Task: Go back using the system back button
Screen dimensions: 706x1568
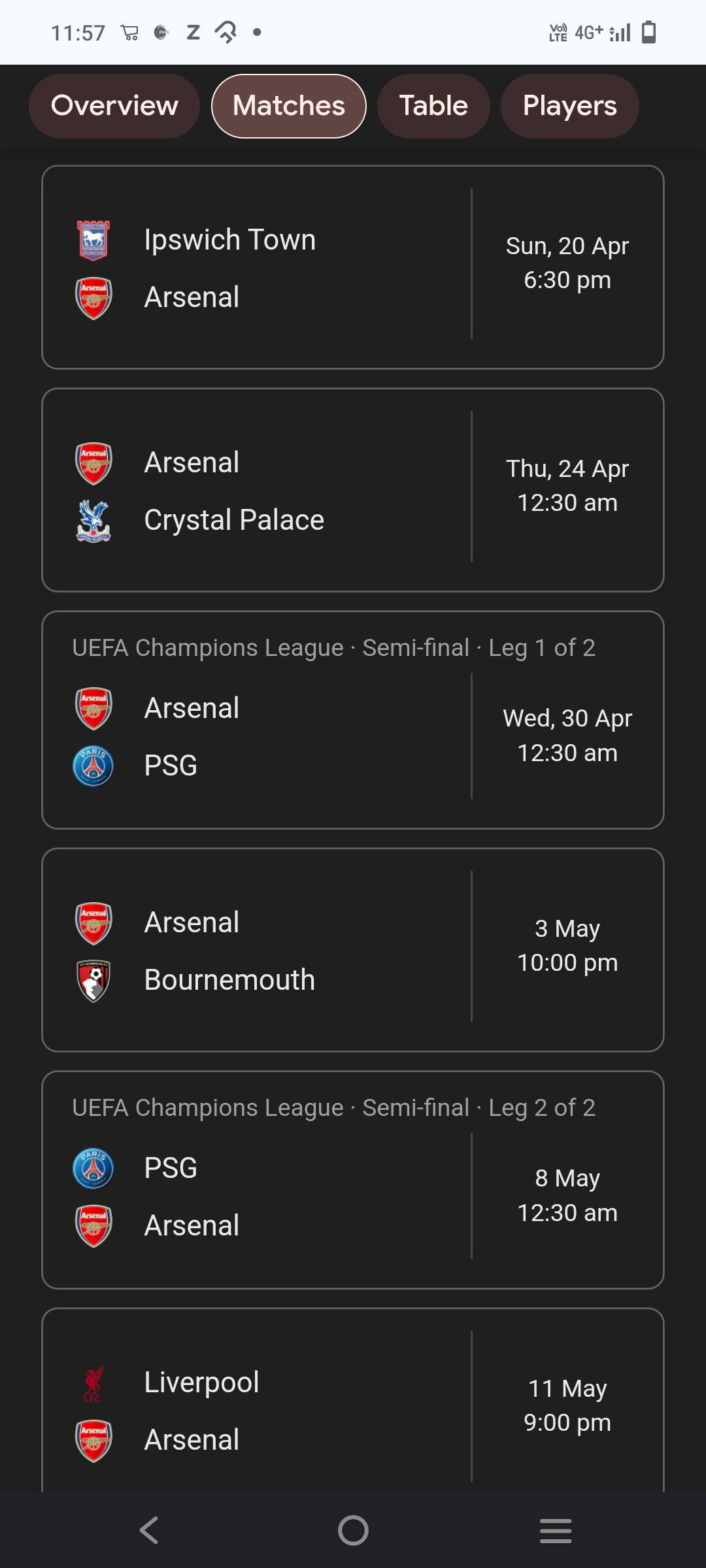Action: pos(149,1530)
